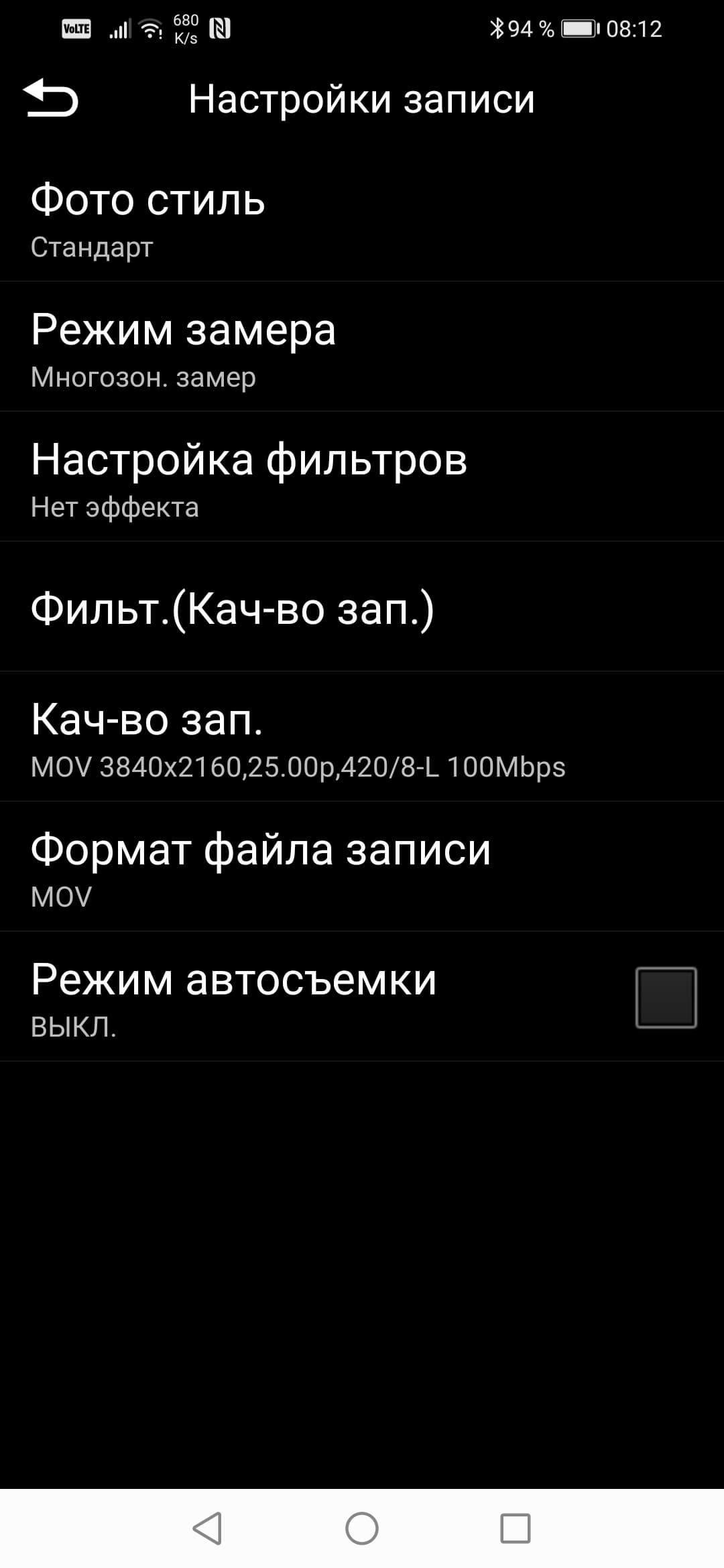Viewport: 724px width, 1568px height.
Task: Tap the system home button
Action: point(362,1528)
